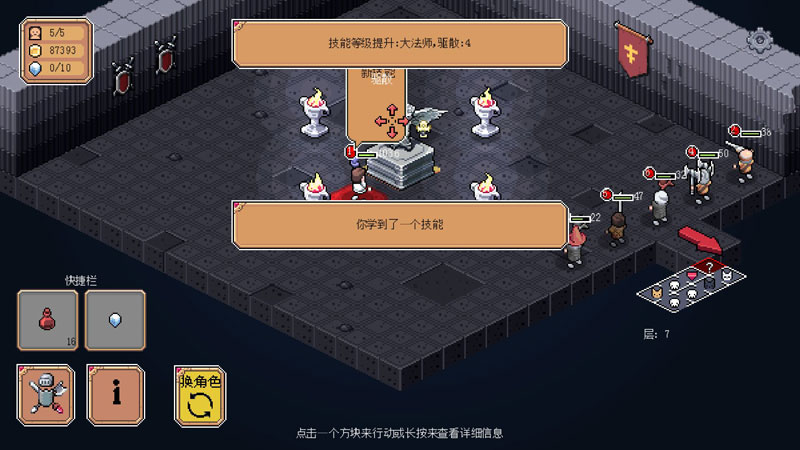
Task: Use the red potion quick slot
Action: tap(46, 320)
